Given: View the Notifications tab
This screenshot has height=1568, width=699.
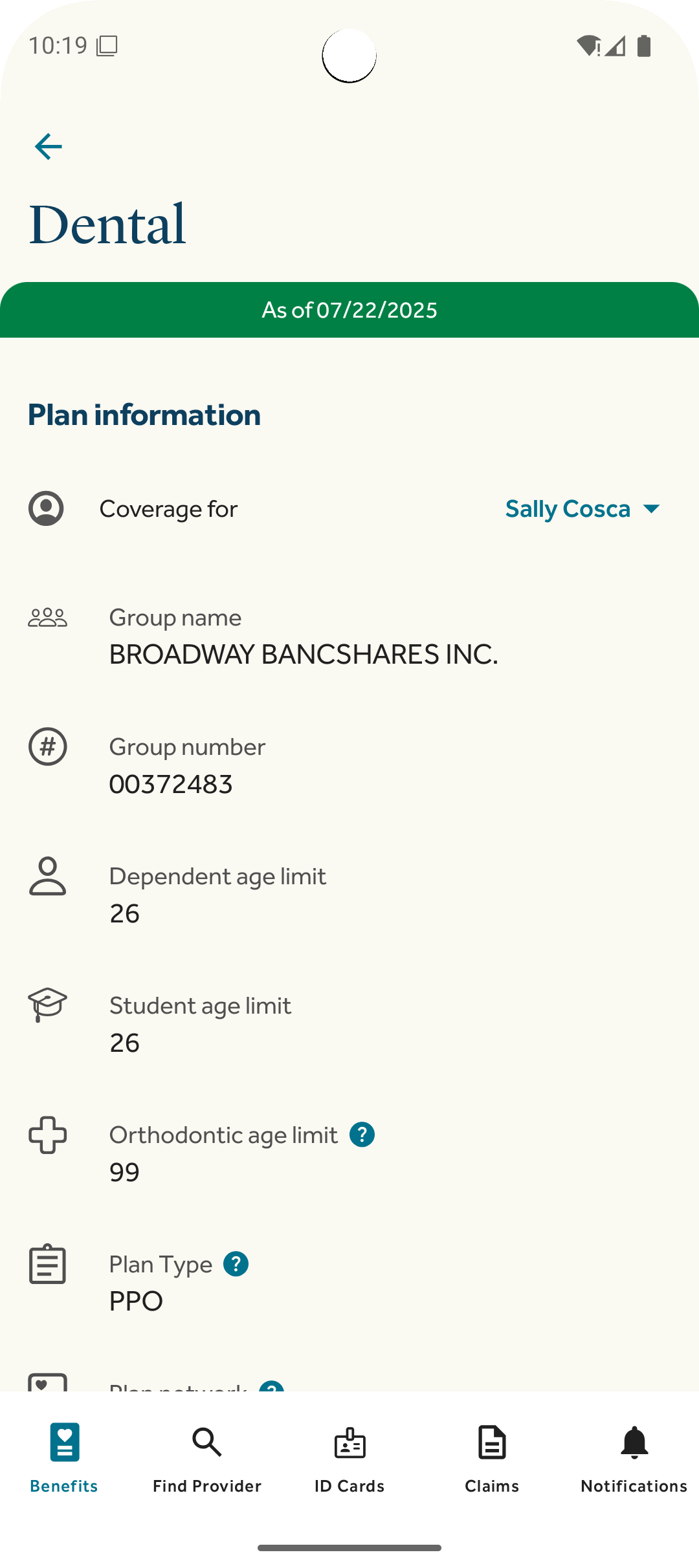Looking at the screenshot, I should point(634,1458).
